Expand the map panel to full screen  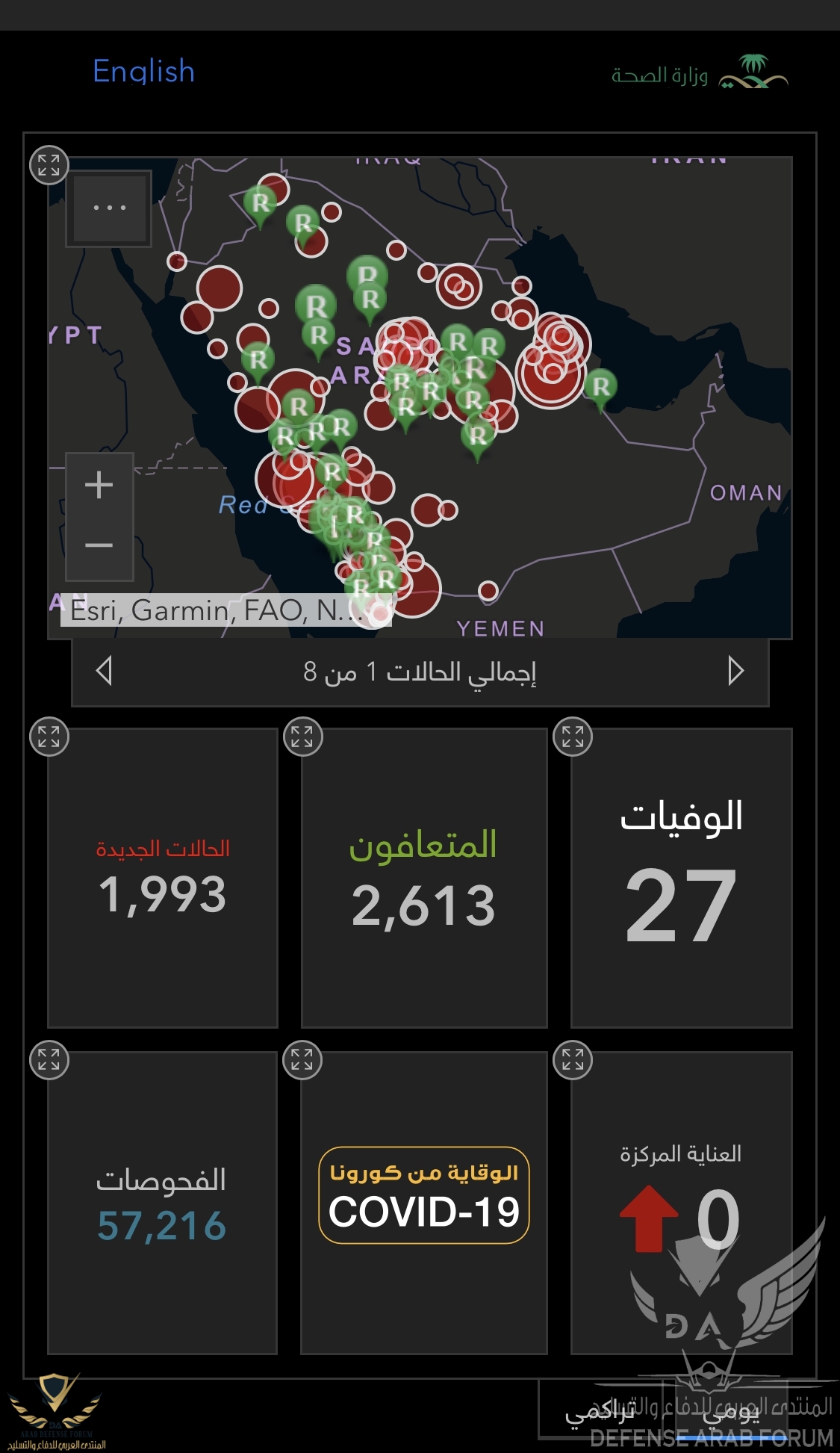click(49, 165)
